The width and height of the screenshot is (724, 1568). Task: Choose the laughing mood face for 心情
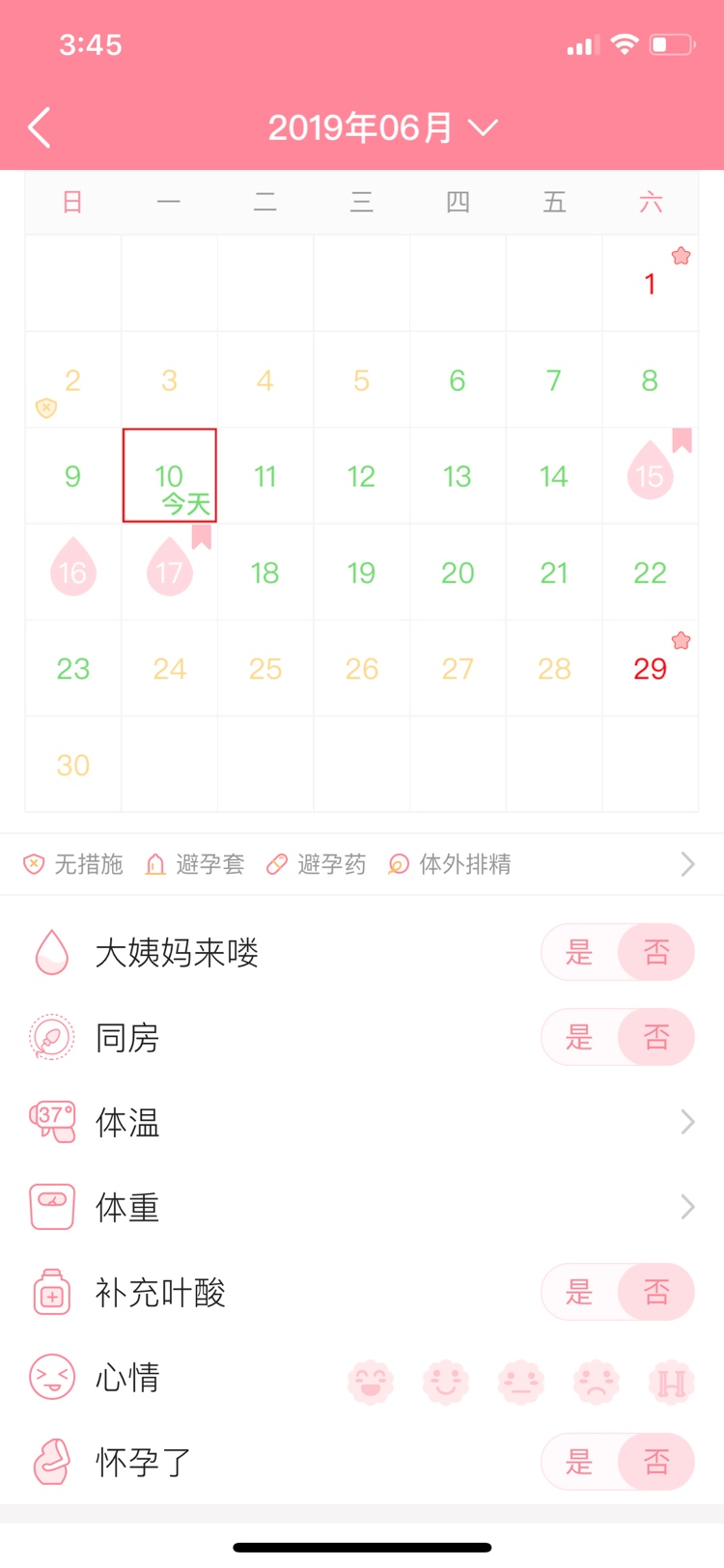tap(371, 1382)
